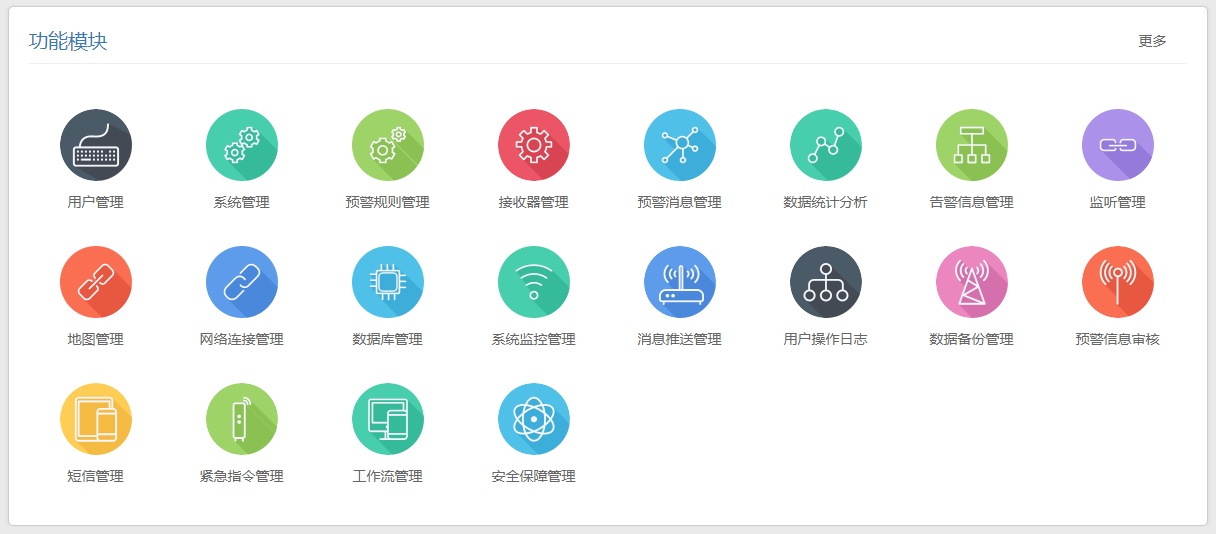Select 消息推送管理 module
Image resolution: width=1216 pixels, height=534 pixels.
(x=680, y=283)
